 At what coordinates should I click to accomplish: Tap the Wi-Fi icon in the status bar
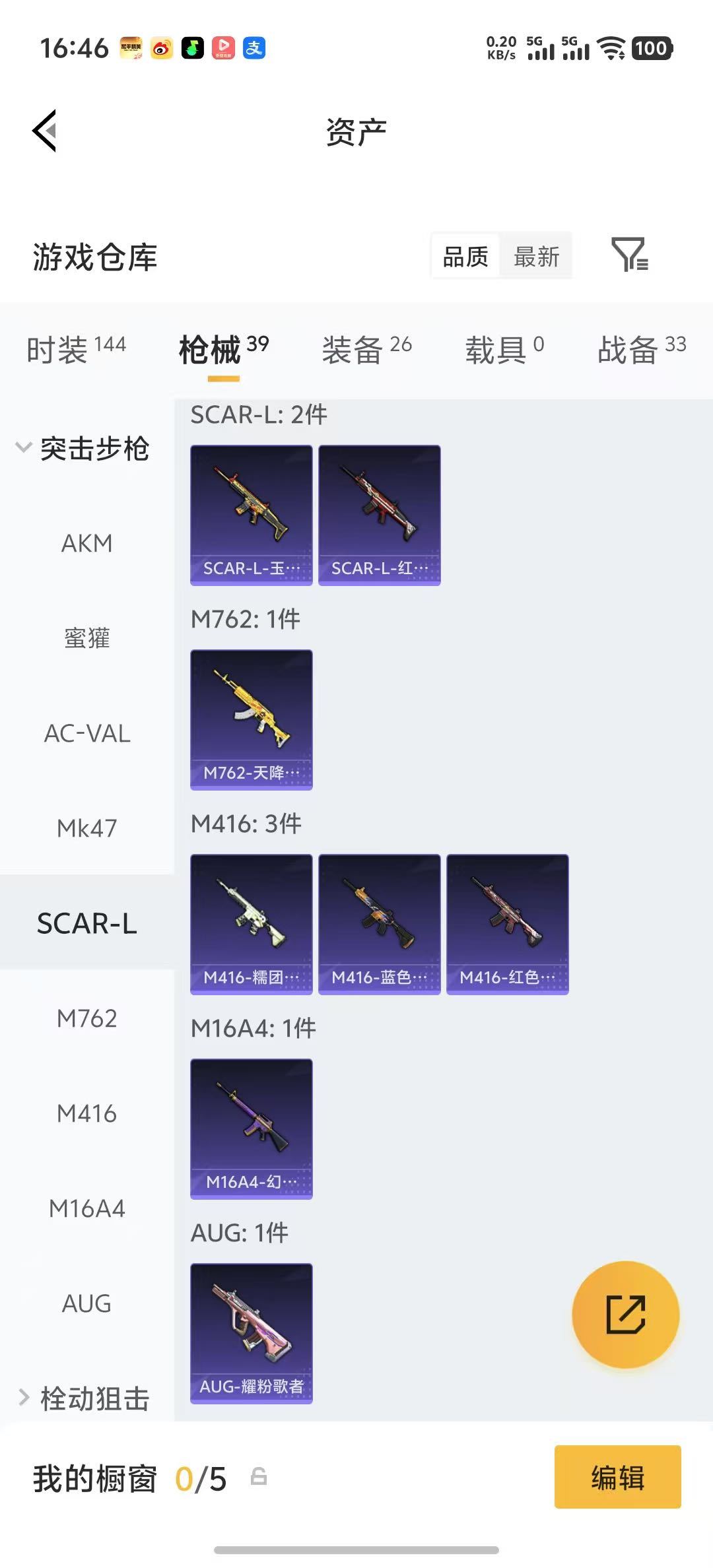pos(611,48)
